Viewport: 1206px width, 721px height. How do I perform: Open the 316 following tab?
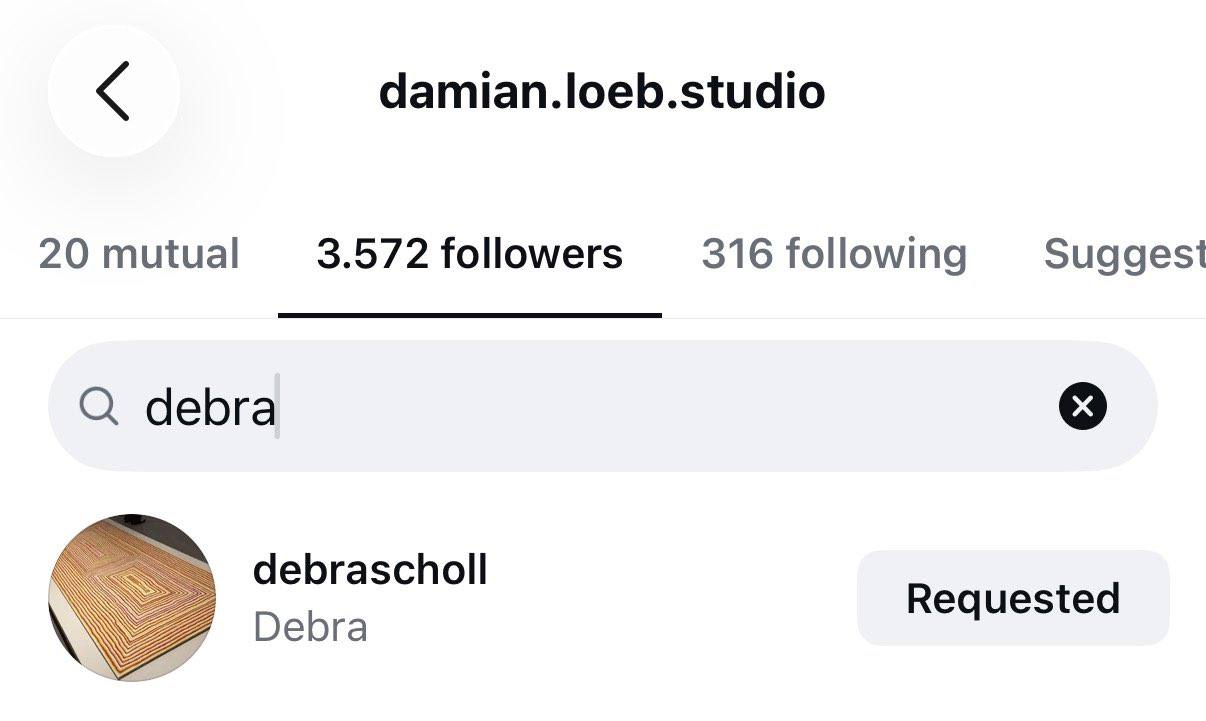(834, 254)
